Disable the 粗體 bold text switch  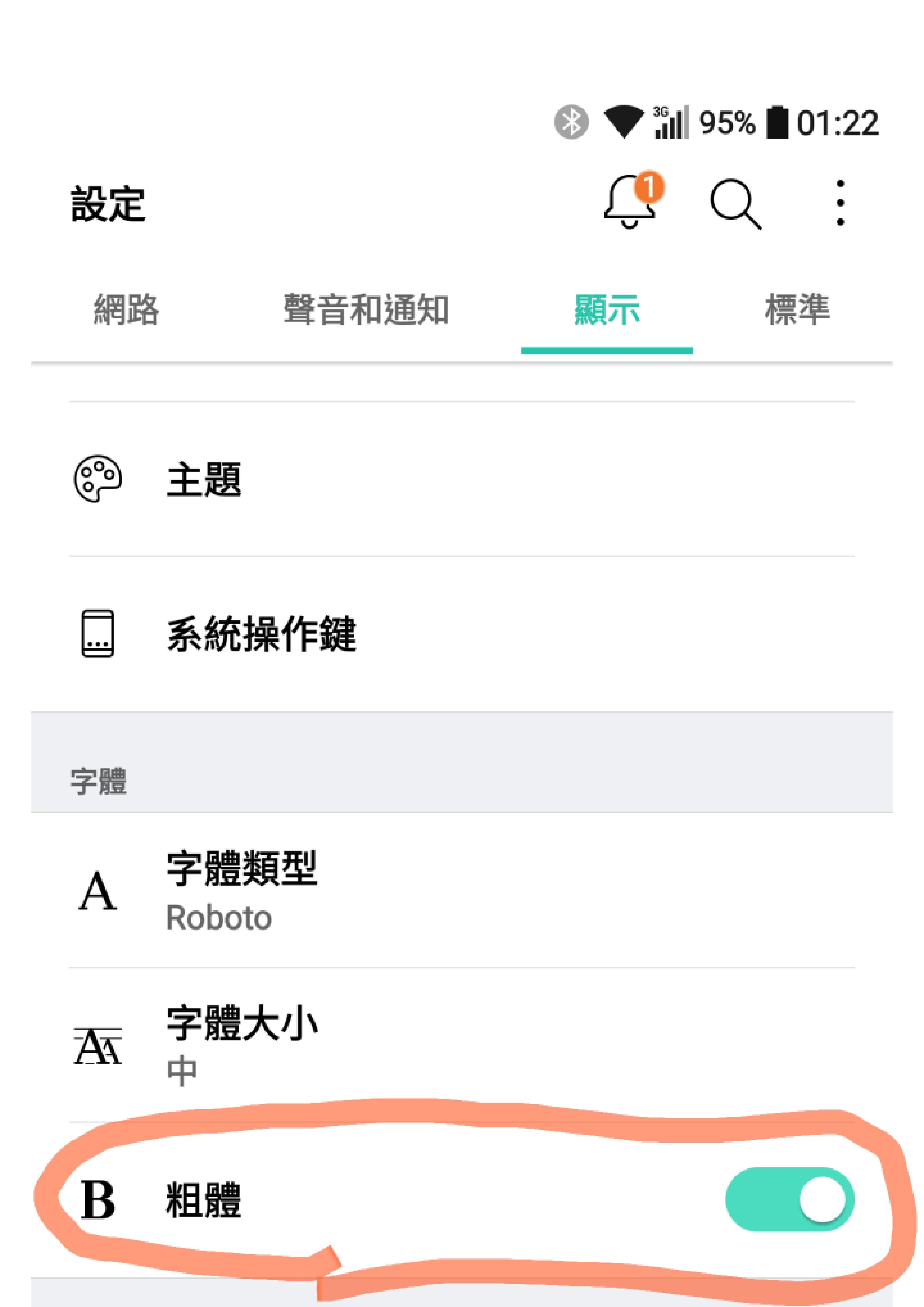789,1199
